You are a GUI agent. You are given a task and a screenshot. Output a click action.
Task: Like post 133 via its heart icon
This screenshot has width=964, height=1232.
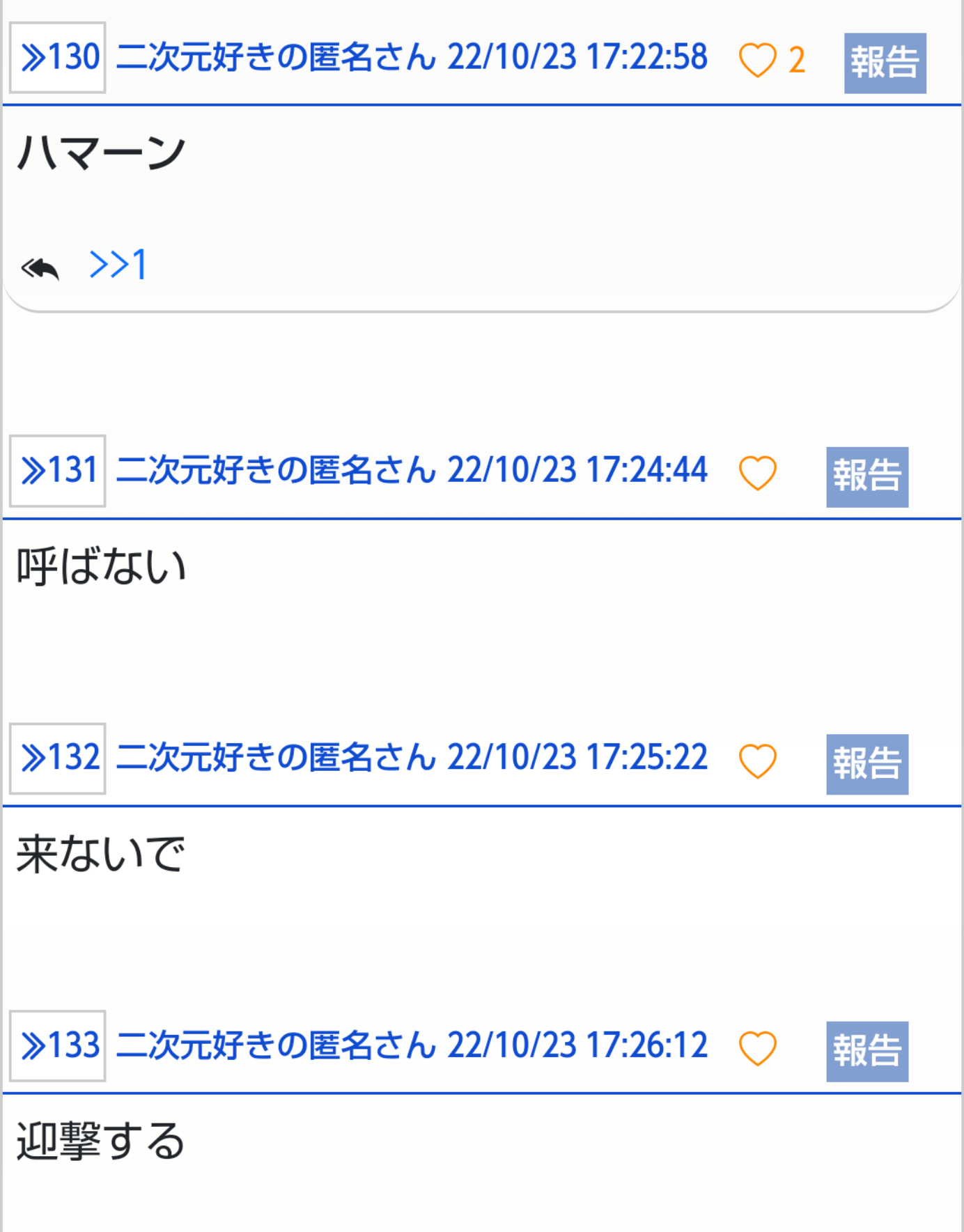pyautogui.click(x=757, y=1049)
